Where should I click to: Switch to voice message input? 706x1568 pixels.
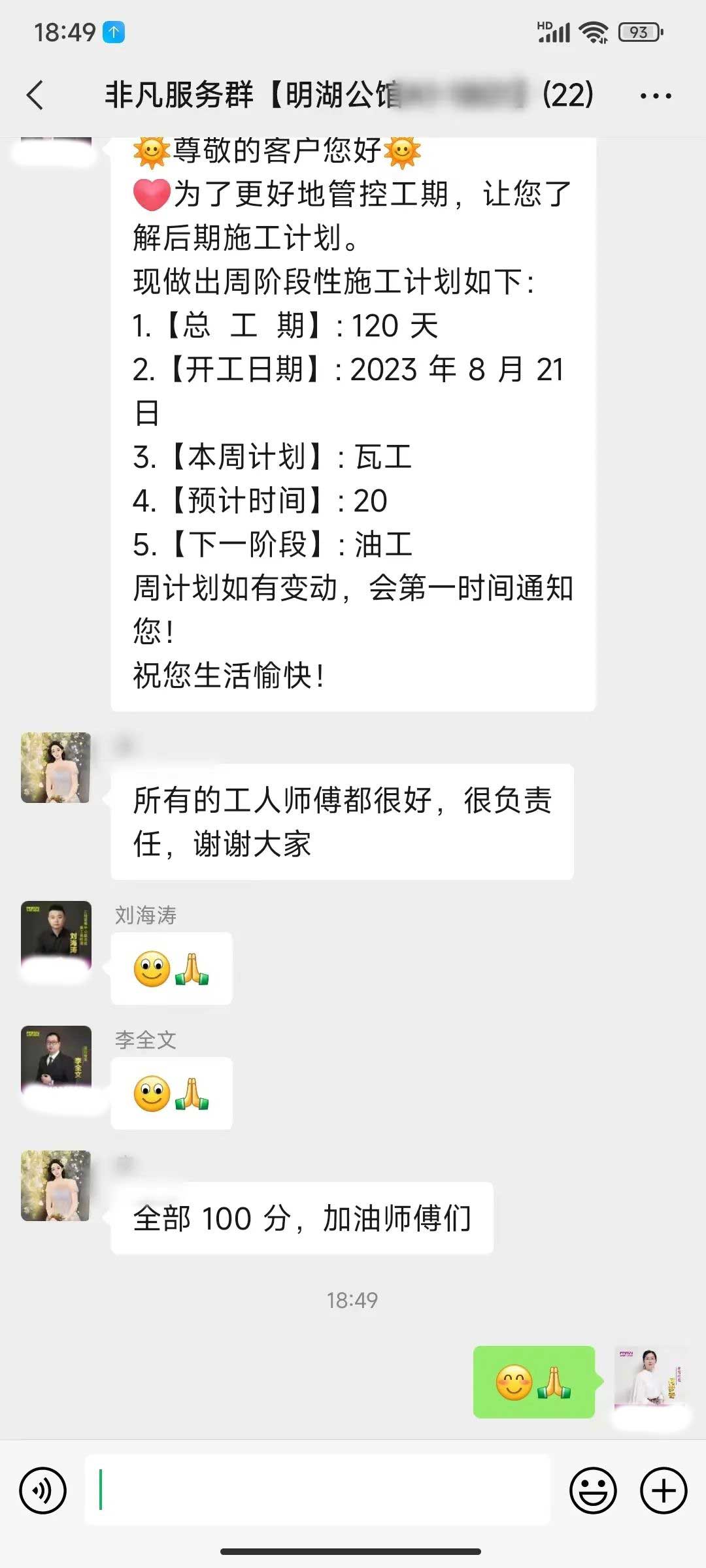tap(43, 1491)
